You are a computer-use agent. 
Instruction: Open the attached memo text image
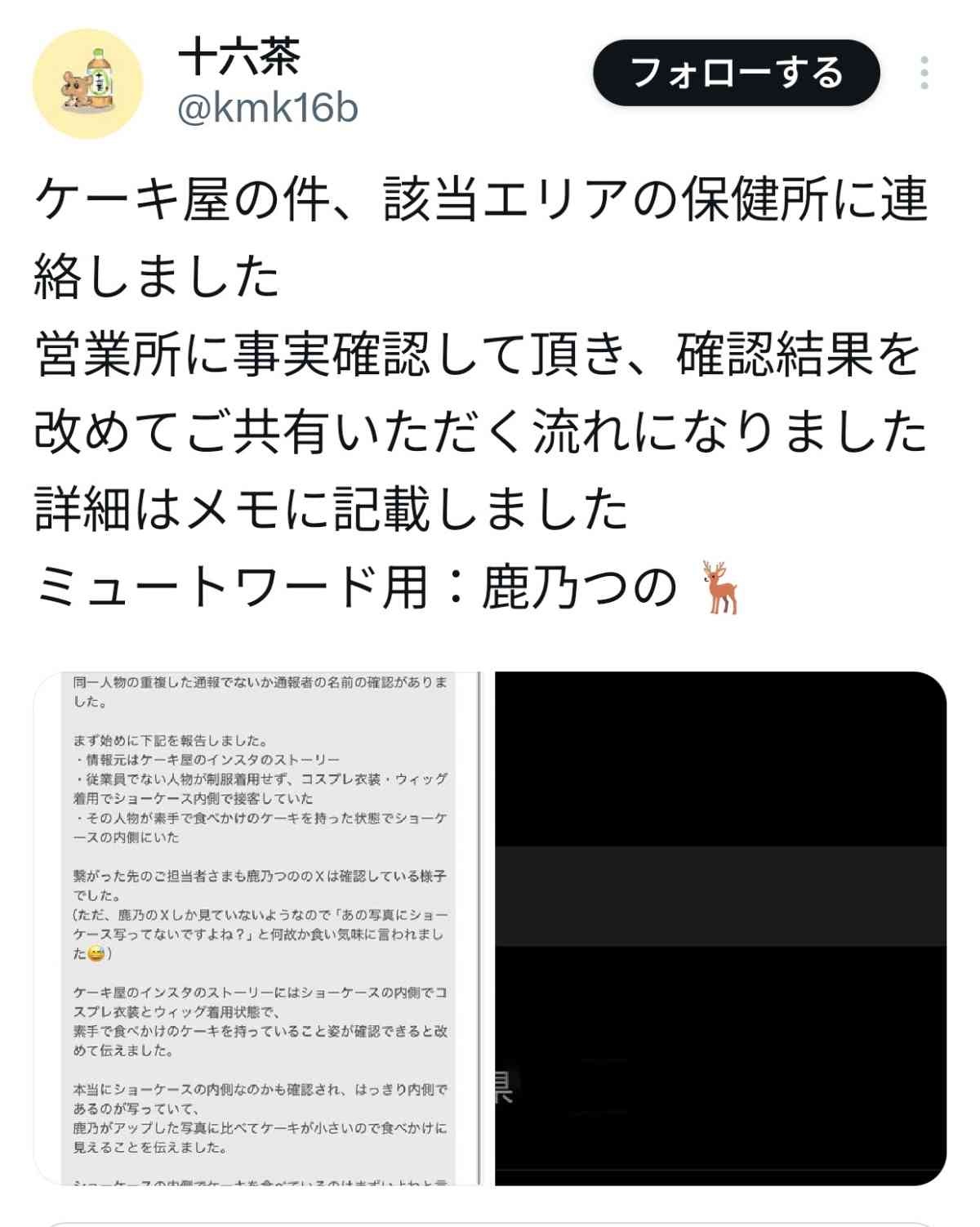[260, 927]
